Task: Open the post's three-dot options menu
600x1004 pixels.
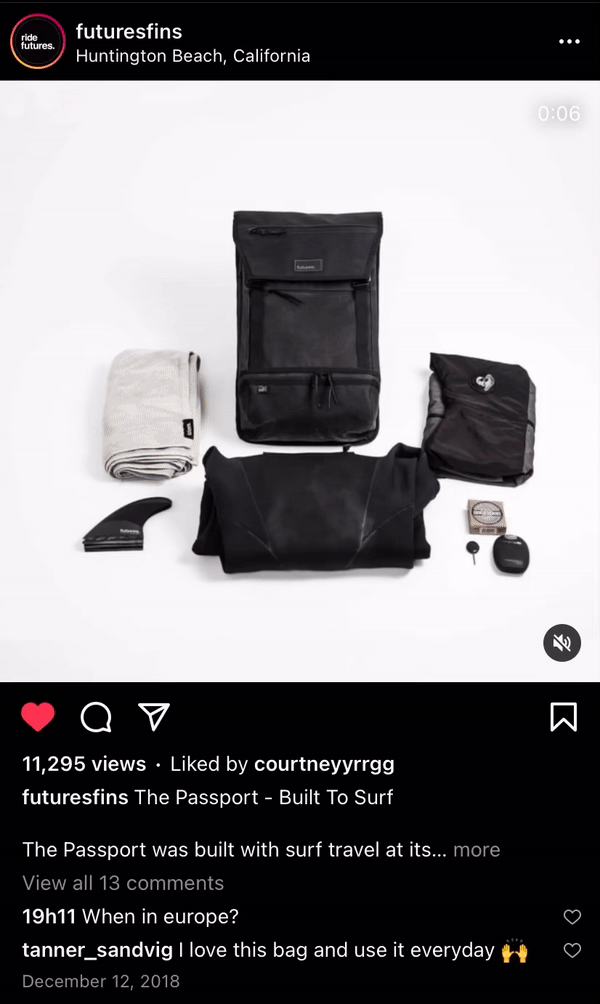Action: (569, 41)
